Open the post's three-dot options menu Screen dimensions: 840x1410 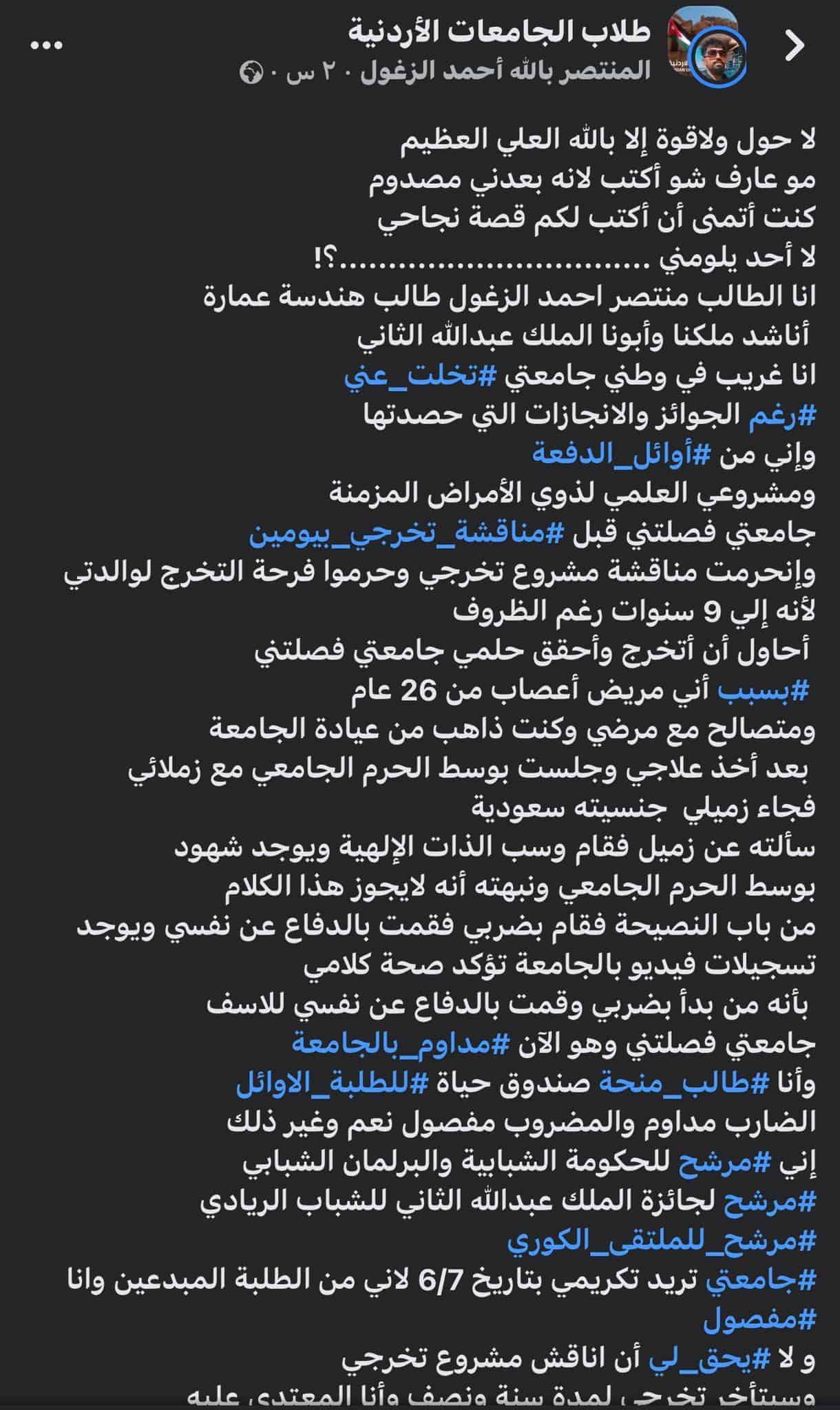tap(47, 45)
